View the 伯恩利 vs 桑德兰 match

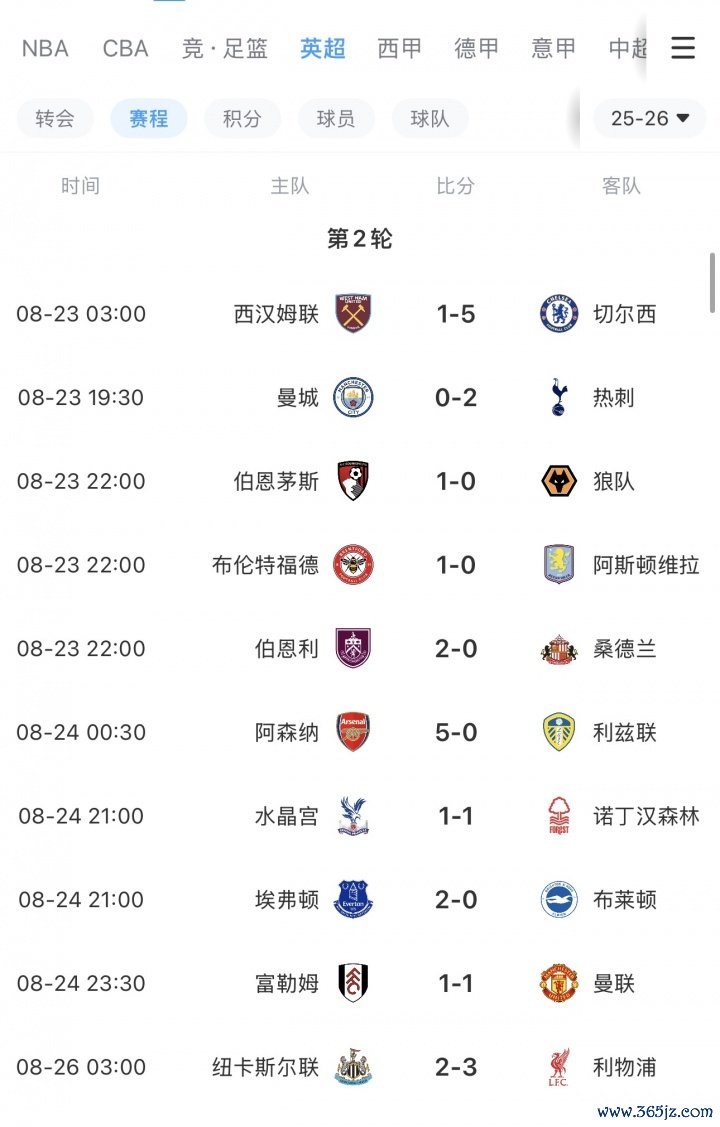click(x=455, y=649)
